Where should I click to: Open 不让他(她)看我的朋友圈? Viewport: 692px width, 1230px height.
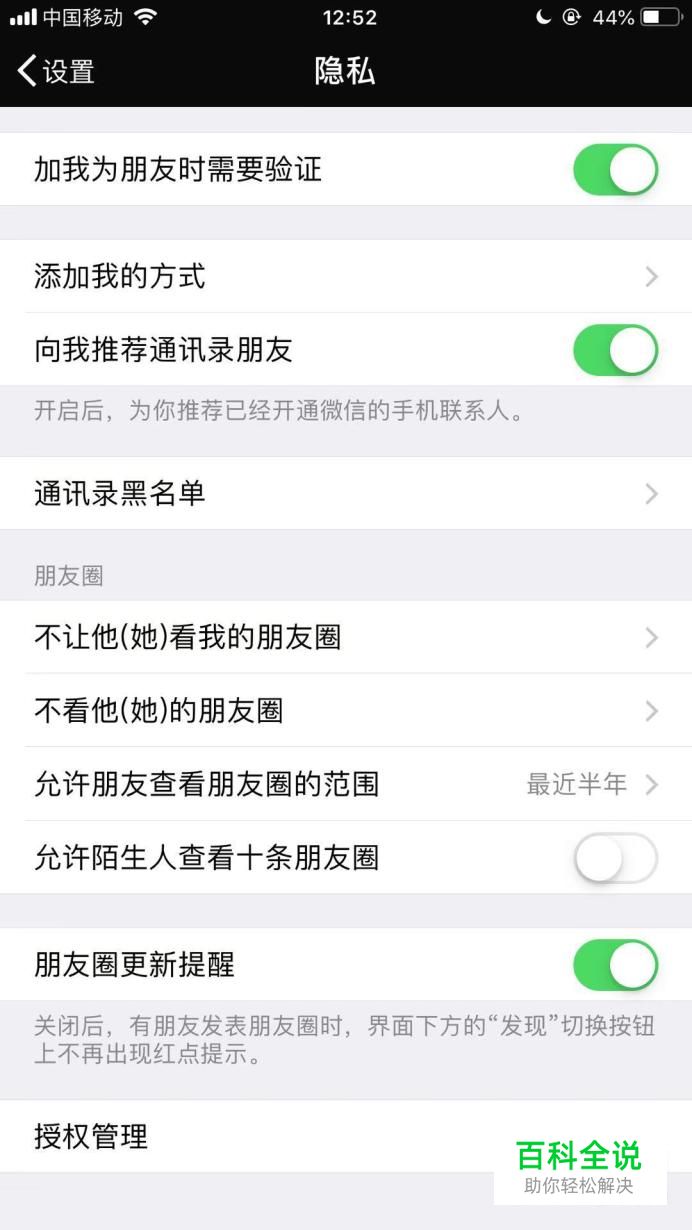point(346,637)
